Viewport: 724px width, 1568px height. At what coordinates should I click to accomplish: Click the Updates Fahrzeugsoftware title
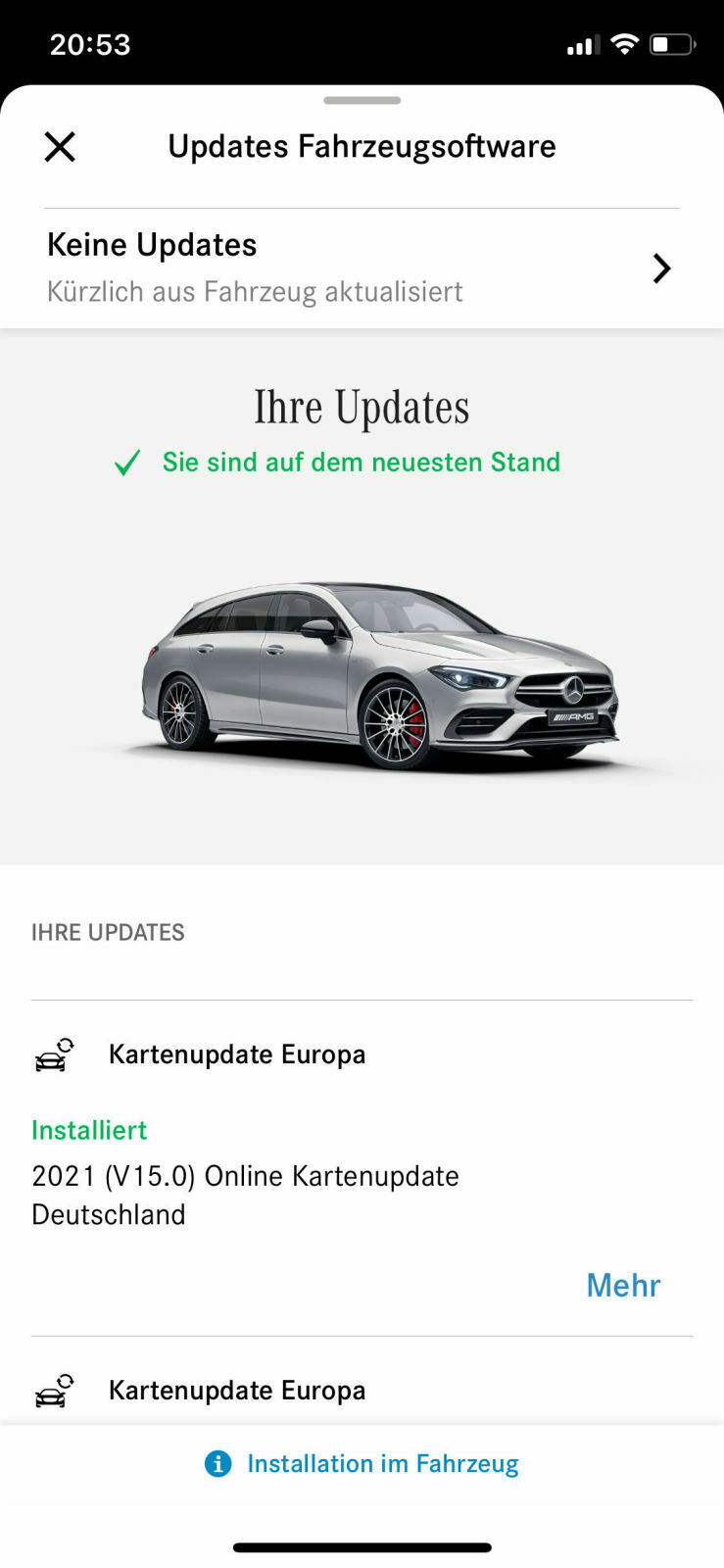(x=362, y=146)
